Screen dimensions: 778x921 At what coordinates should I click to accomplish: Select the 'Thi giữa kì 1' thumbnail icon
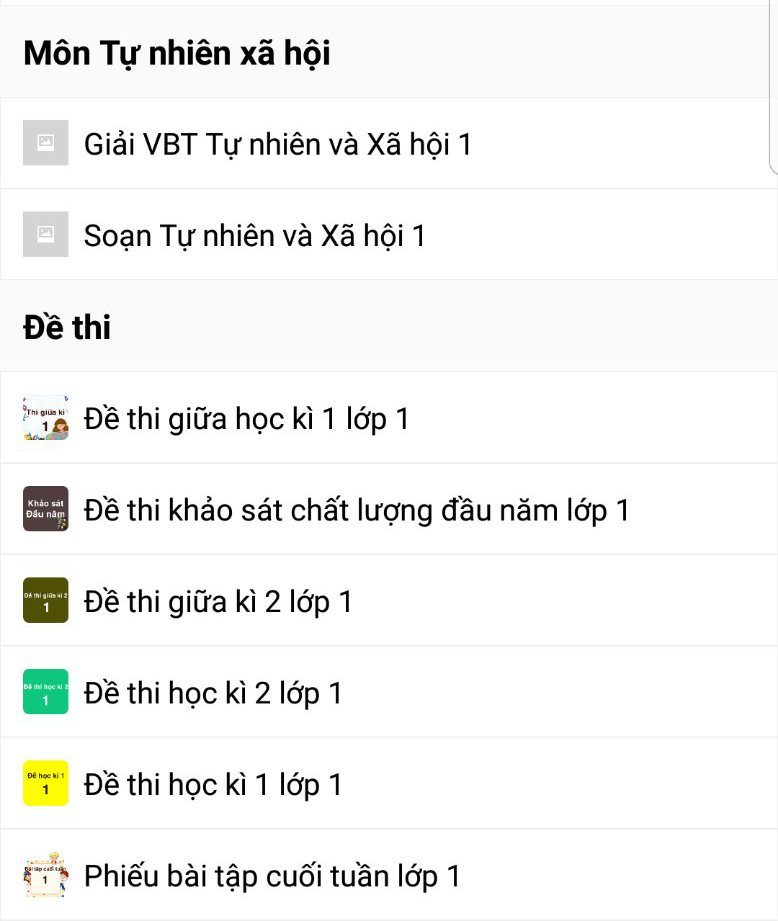[x=45, y=418]
